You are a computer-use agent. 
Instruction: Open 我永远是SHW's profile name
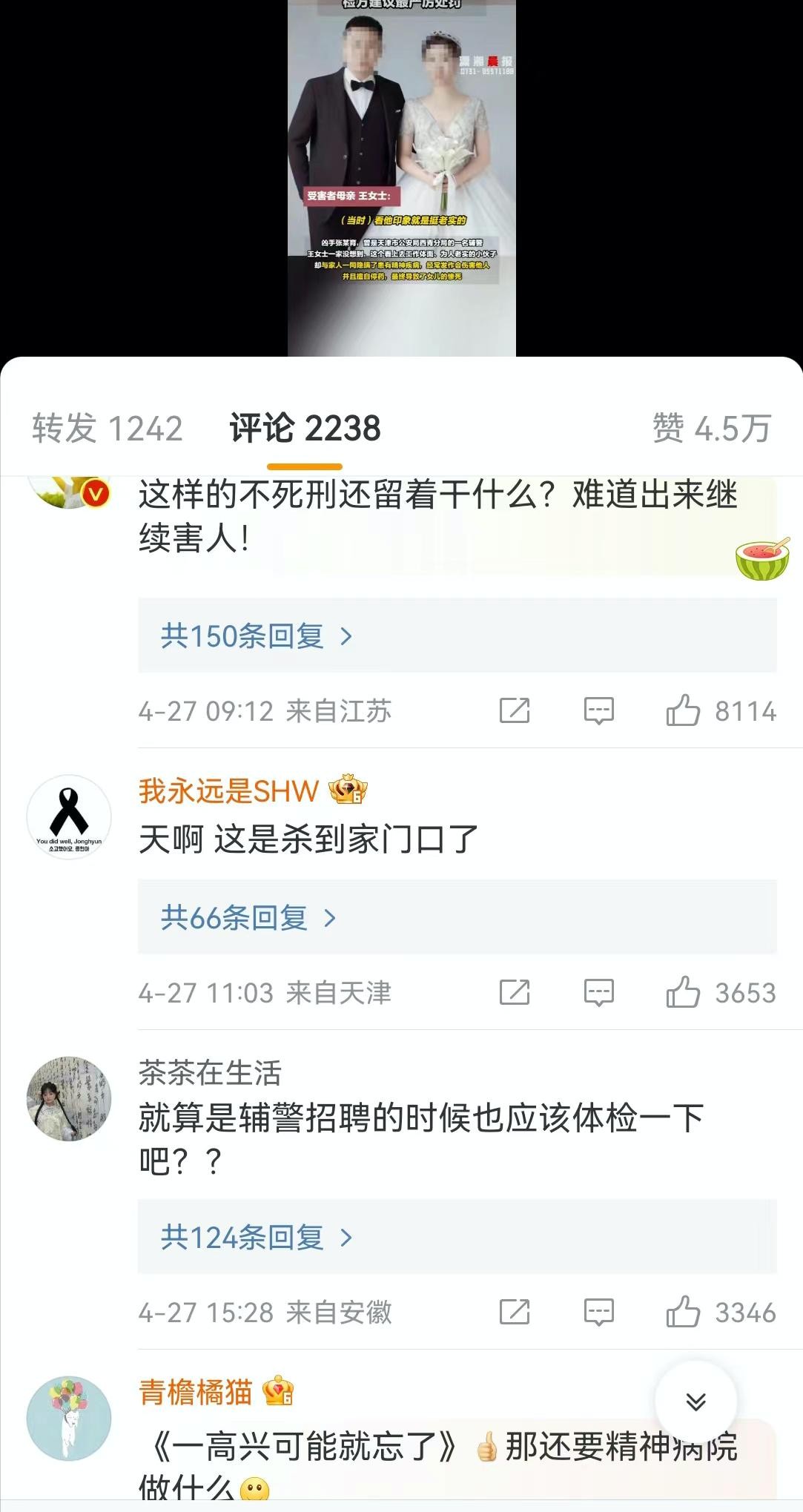pyautogui.click(x=228, y=790)
